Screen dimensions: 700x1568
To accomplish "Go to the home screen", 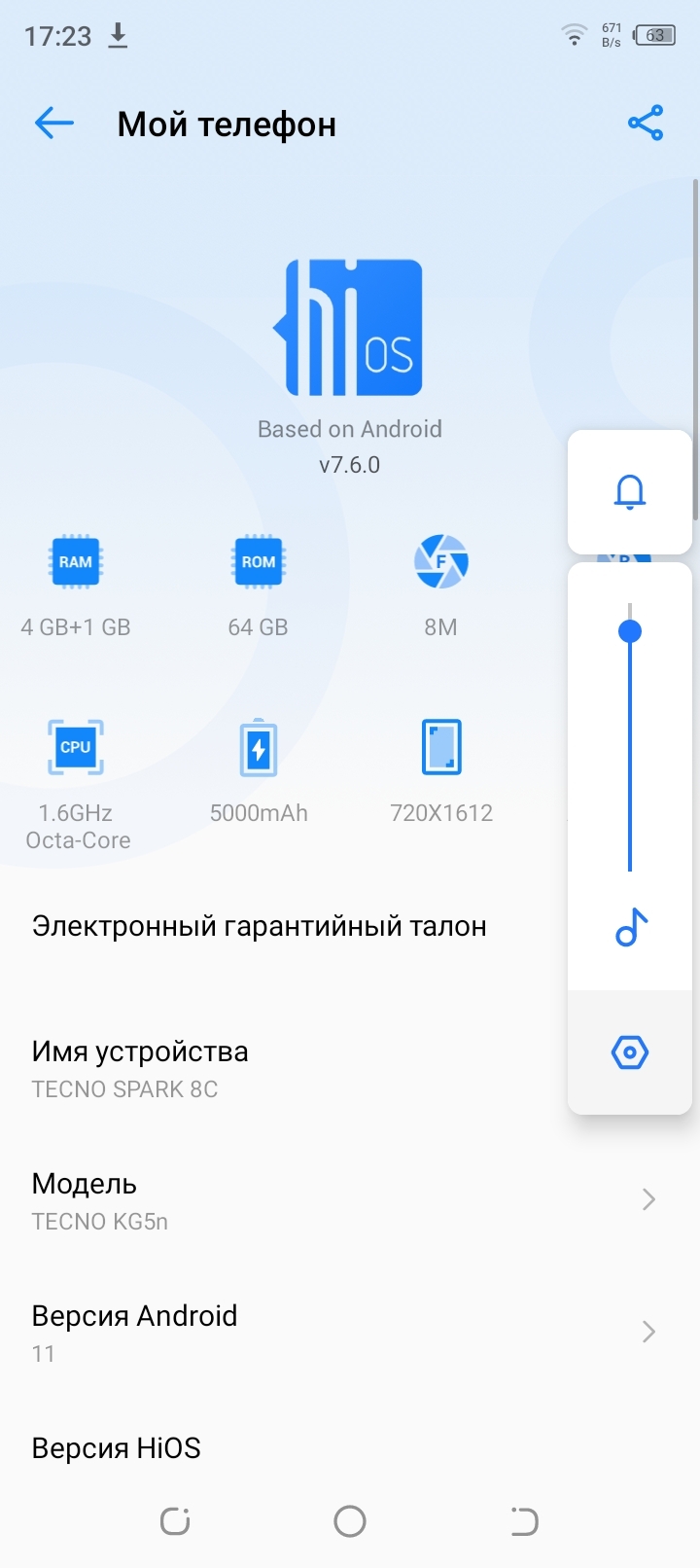I will (x=350, y=1521).
